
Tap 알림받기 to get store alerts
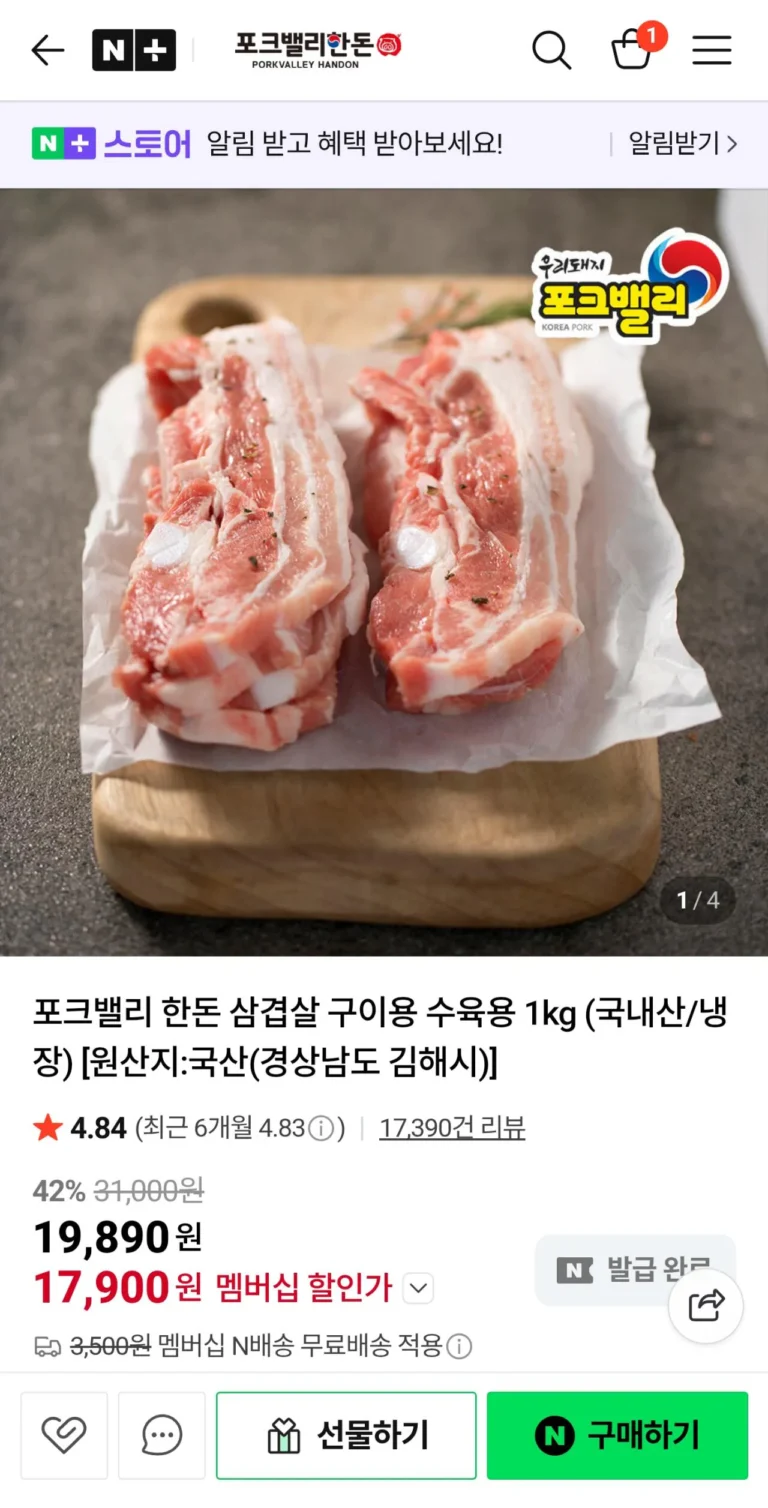[682, 144]
